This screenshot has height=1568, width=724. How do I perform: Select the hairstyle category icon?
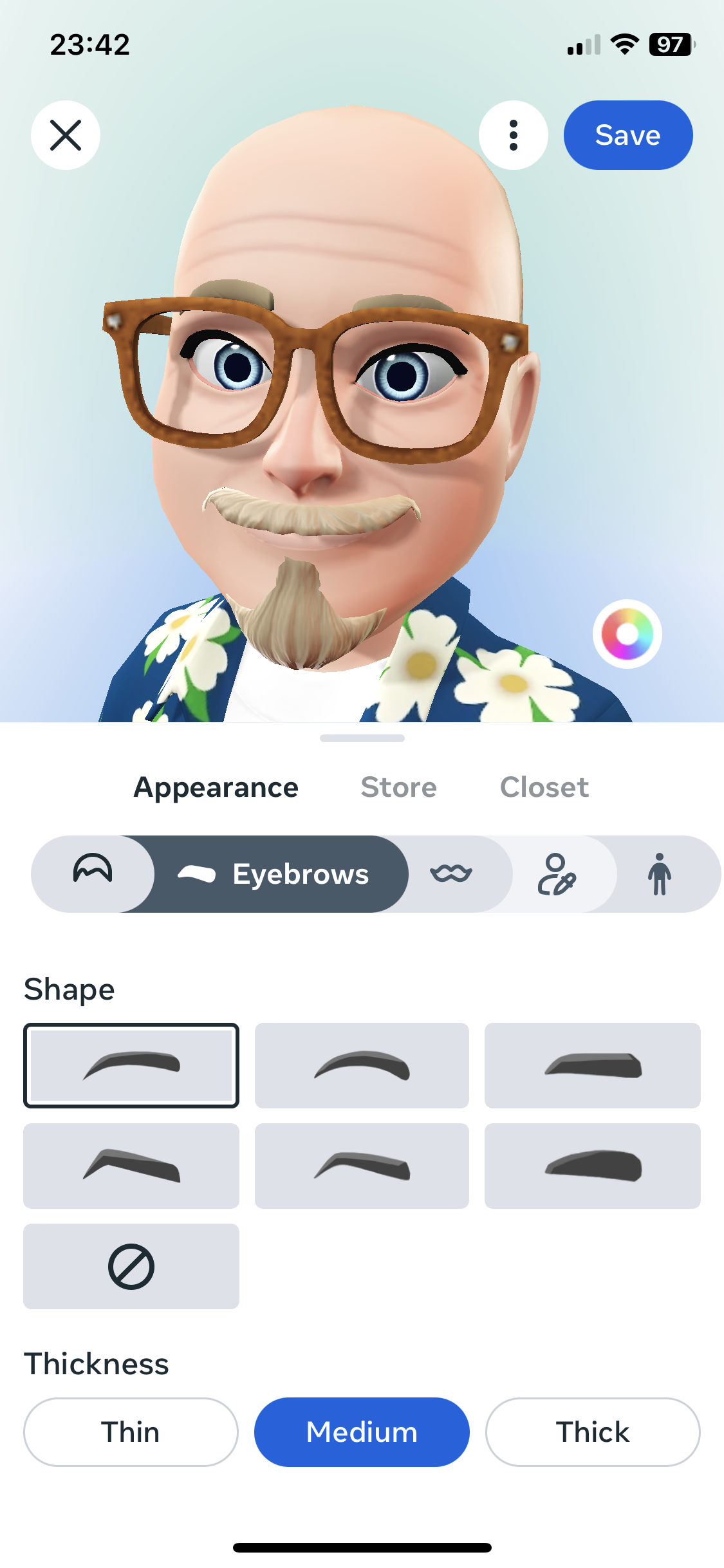click(x=93, y=873)
